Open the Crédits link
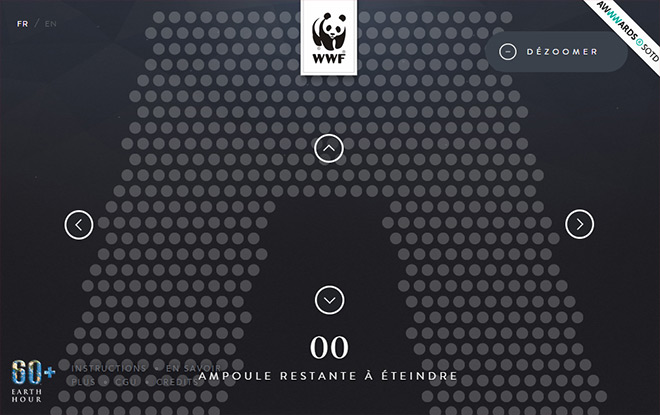The image size is (660, 415). (176, 383)
